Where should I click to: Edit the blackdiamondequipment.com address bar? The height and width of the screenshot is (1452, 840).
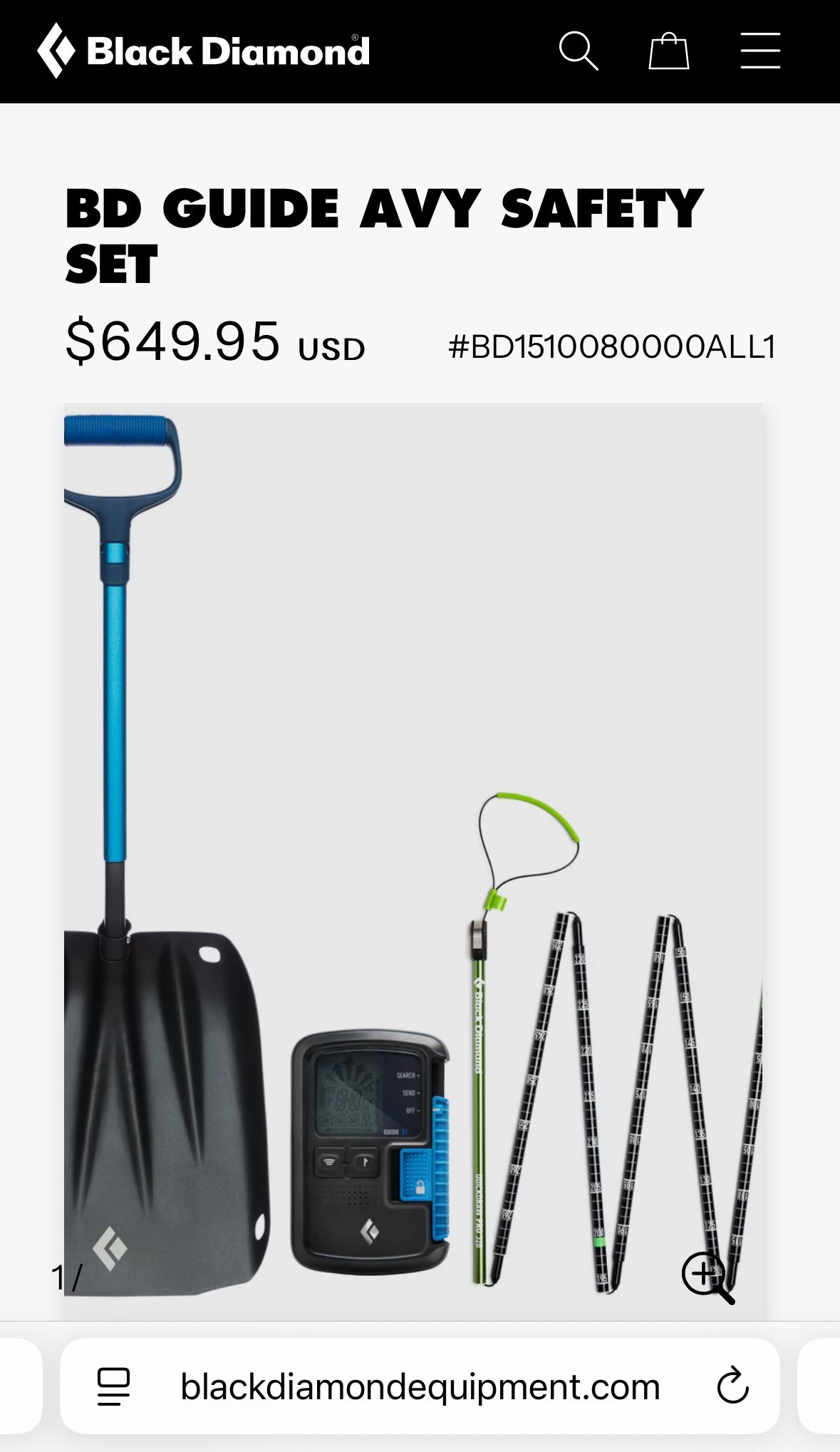(420, 1386)
